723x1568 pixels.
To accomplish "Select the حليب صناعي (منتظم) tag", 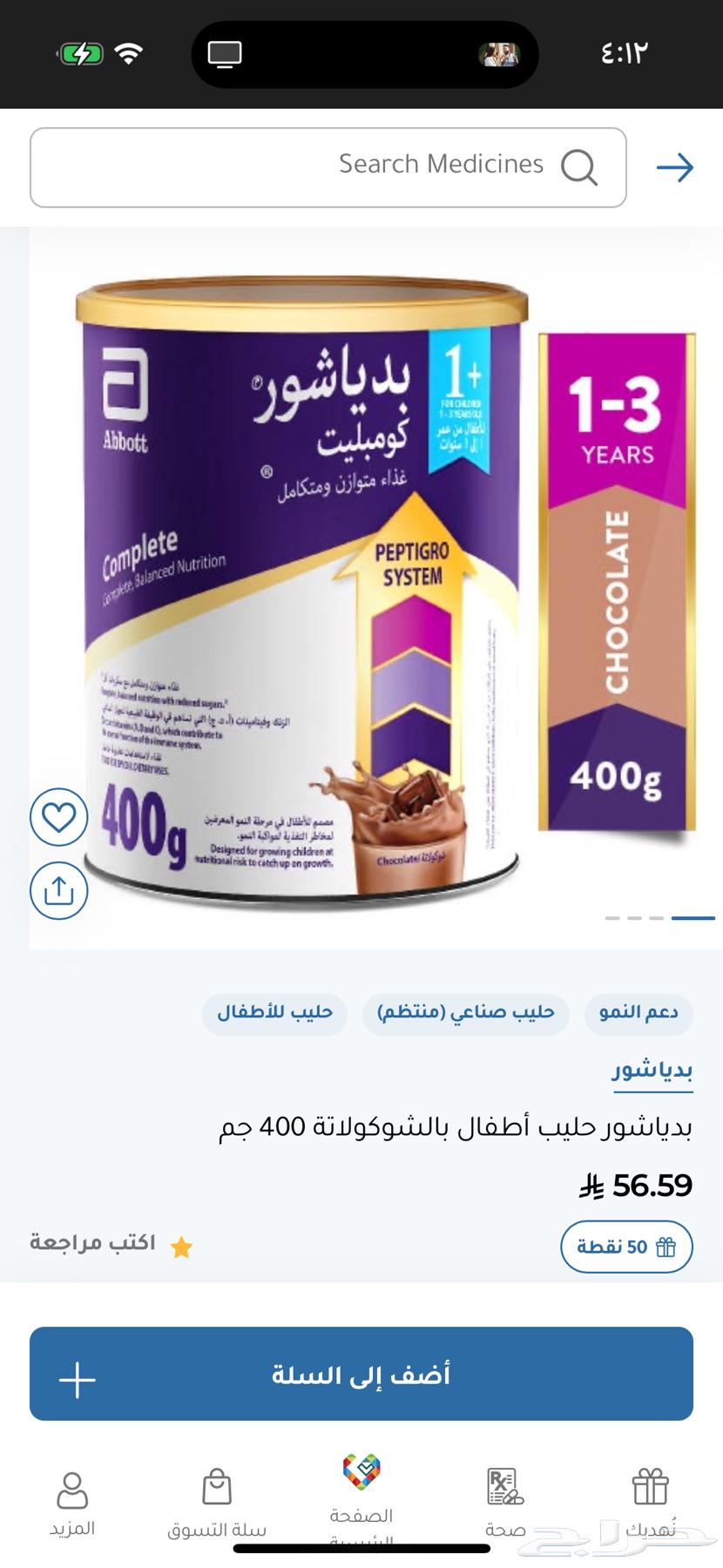I will (x=467, y=1015).
